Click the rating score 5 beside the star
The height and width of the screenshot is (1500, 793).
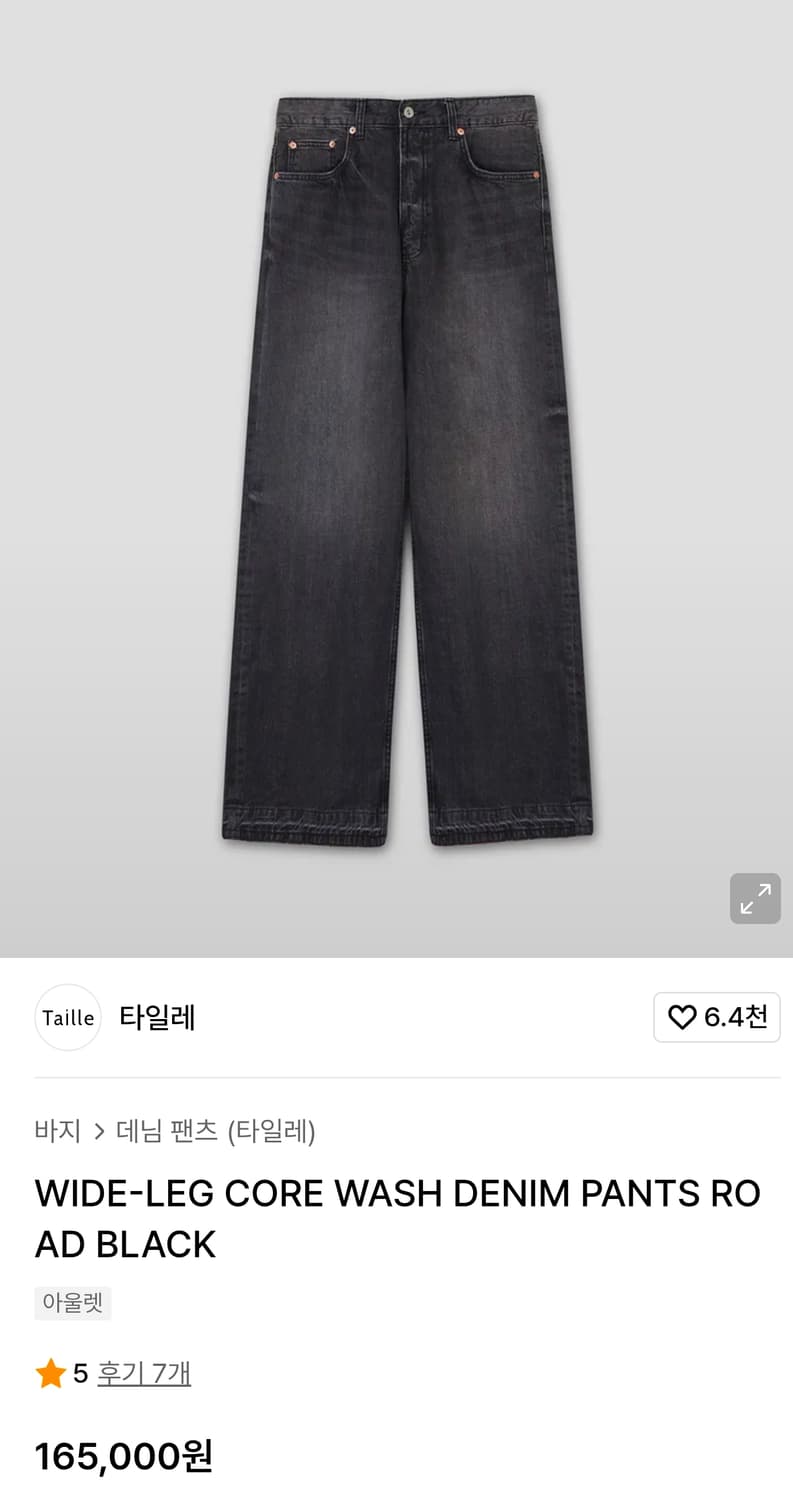click(80, 1372)
